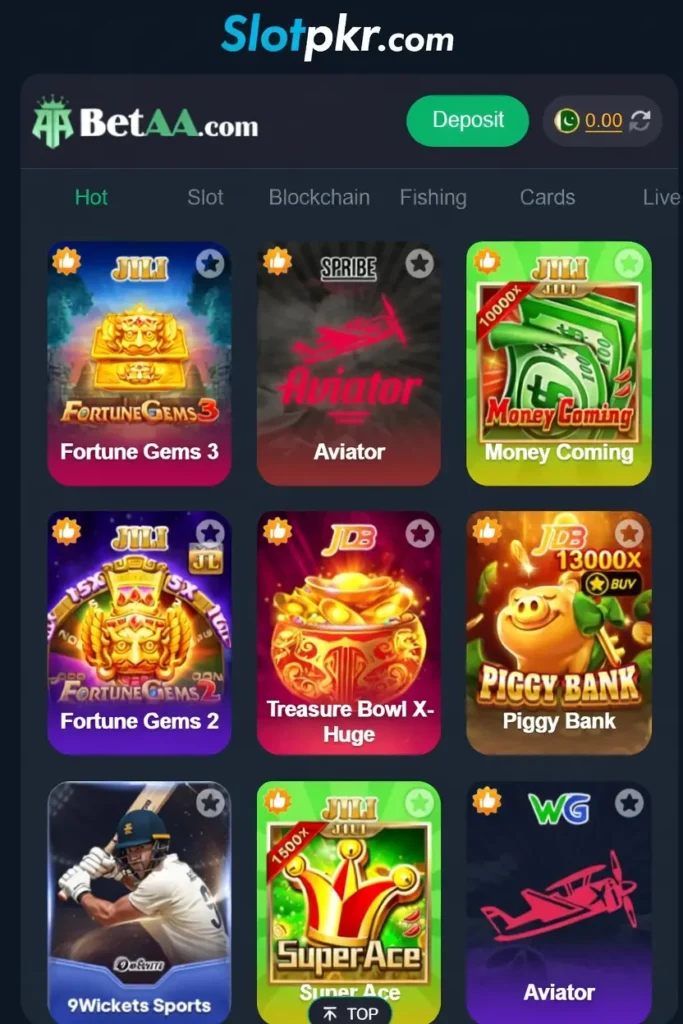
Task: Star the Piggy Bank game as favorite
Action: point(629,533)
